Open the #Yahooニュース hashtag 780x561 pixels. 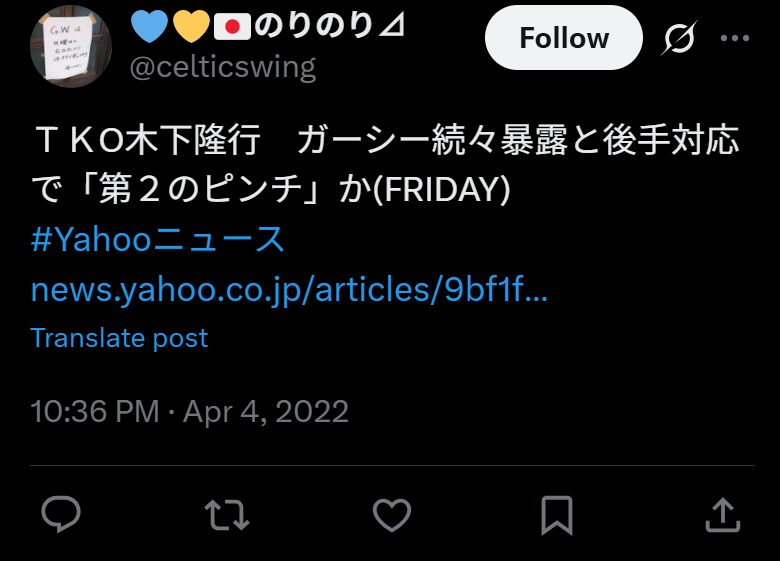click(x=158, y=240)
